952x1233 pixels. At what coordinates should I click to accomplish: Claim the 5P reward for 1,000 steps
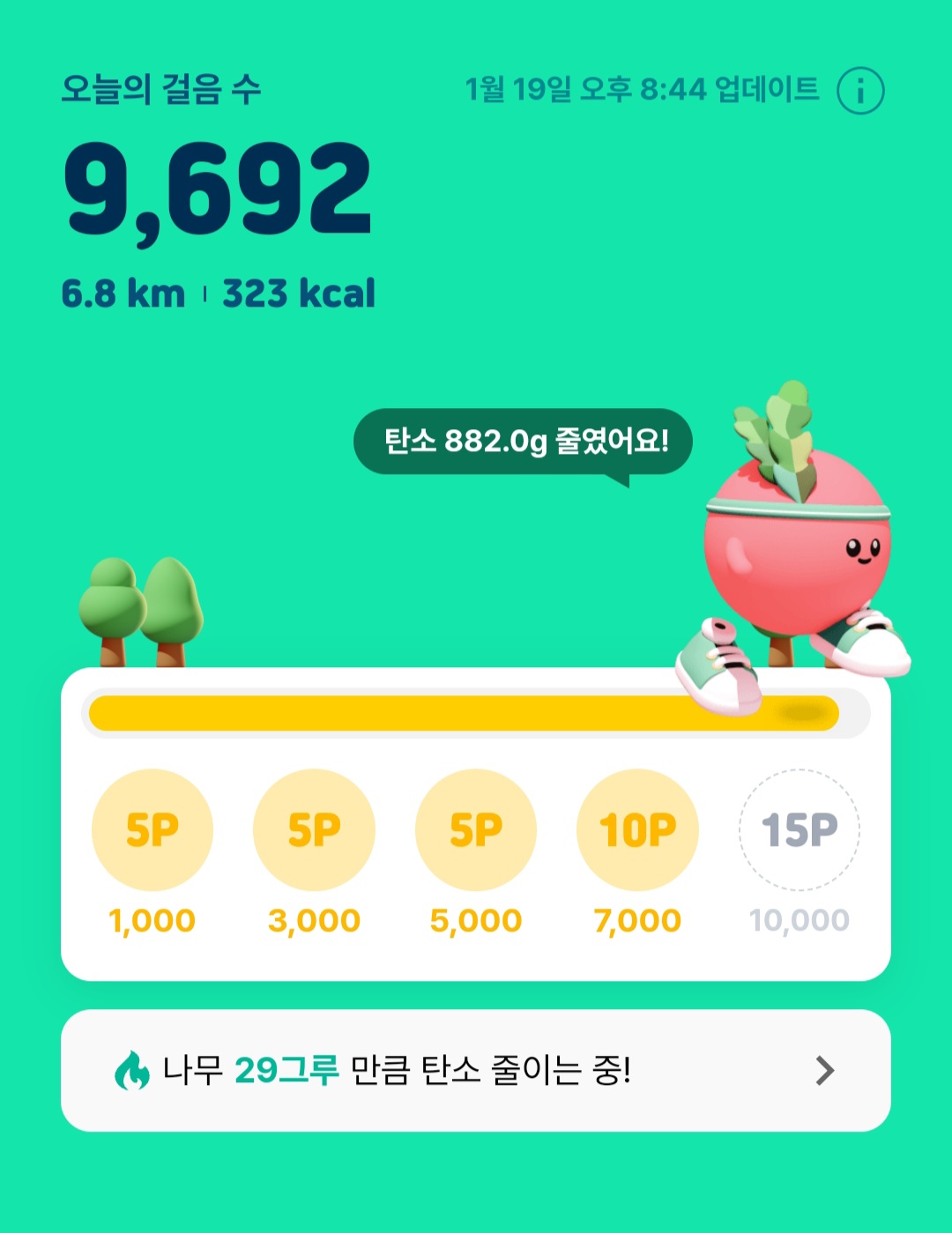[x=152, y=830]
